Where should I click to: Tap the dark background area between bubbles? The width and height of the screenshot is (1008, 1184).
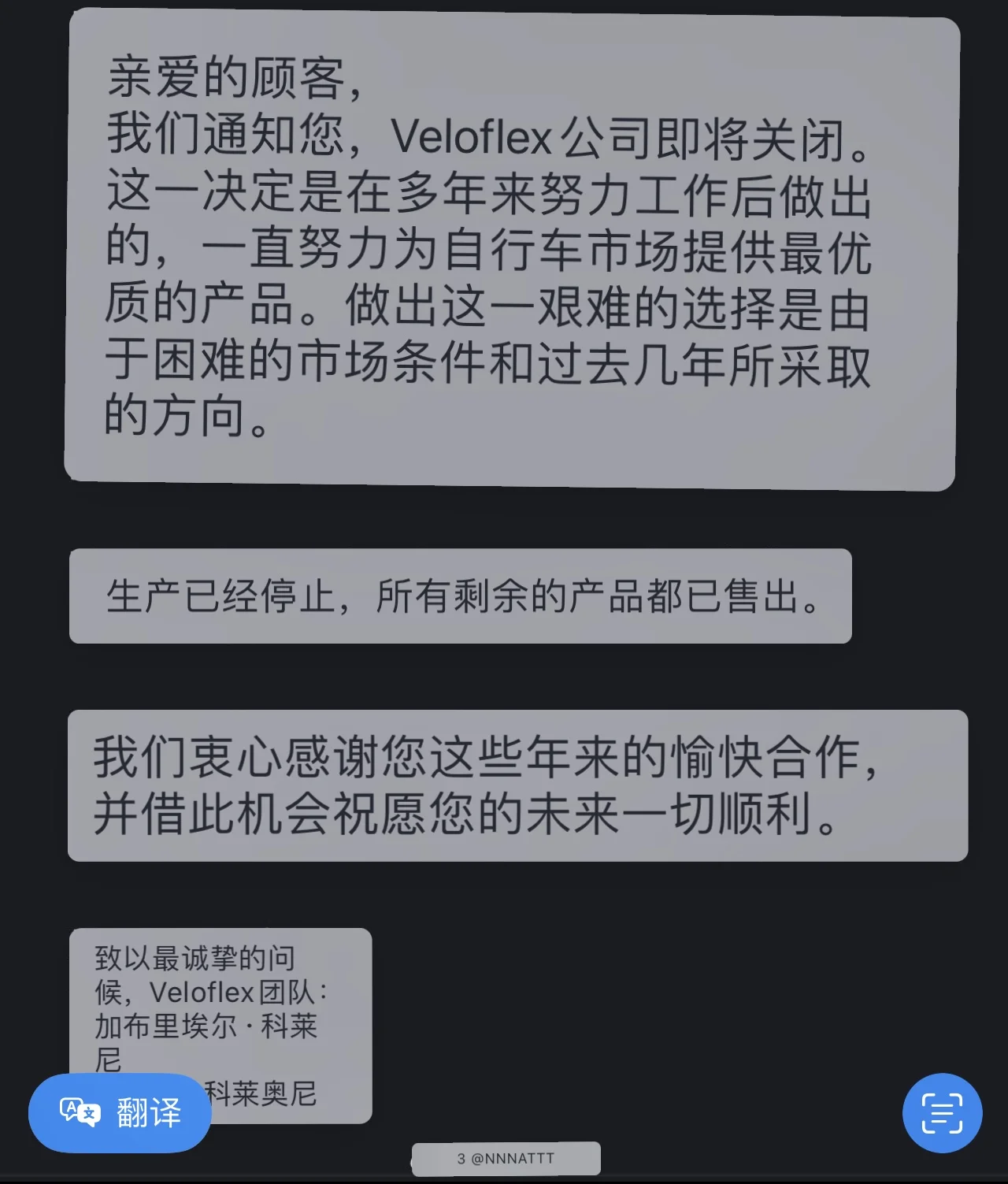click(504, 520)
